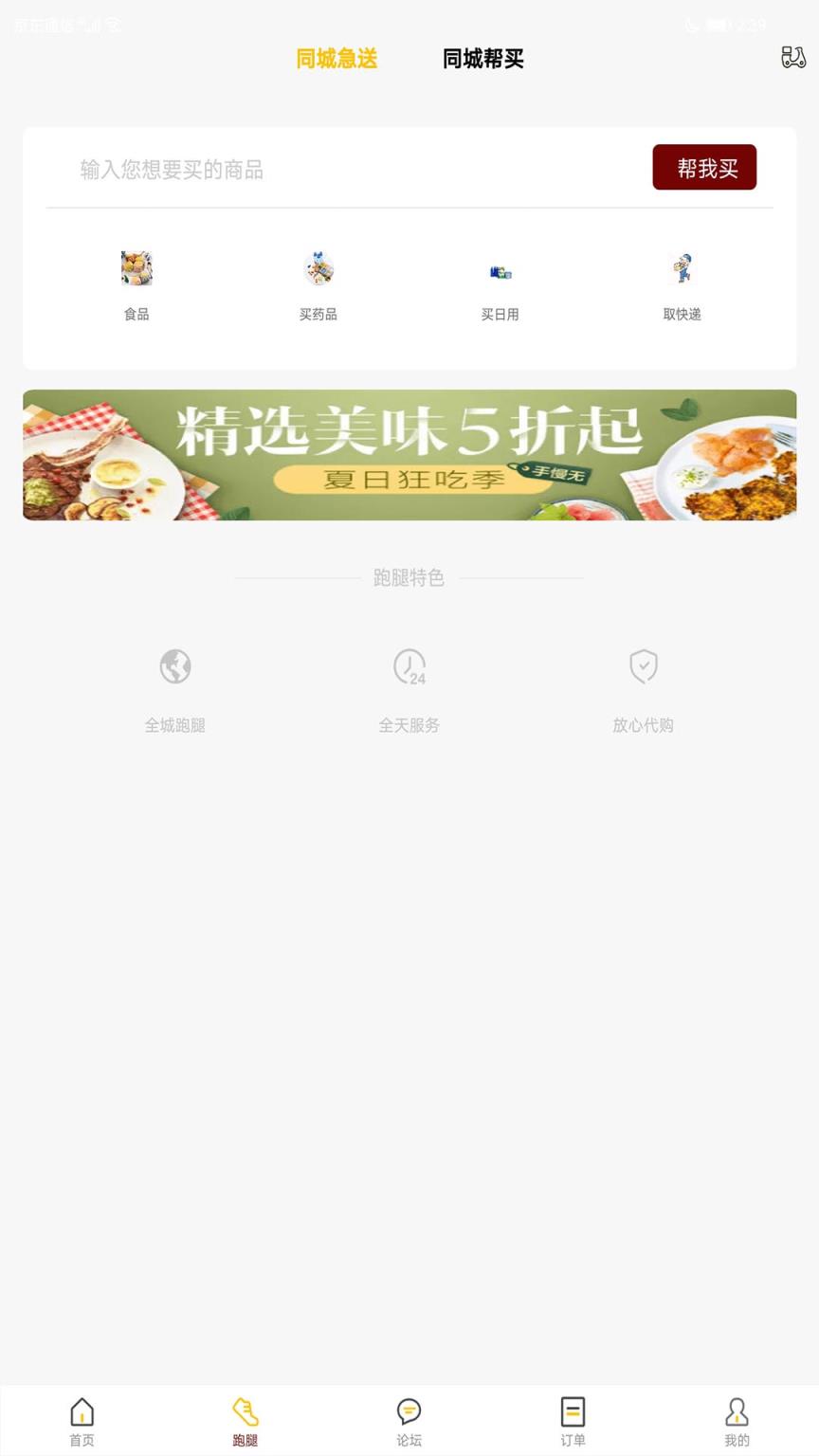Viewport: 819px width, 1456px height.
Task: Select the 跑腿 running shoe tab icon
Action: click(x=246, y=1411)
